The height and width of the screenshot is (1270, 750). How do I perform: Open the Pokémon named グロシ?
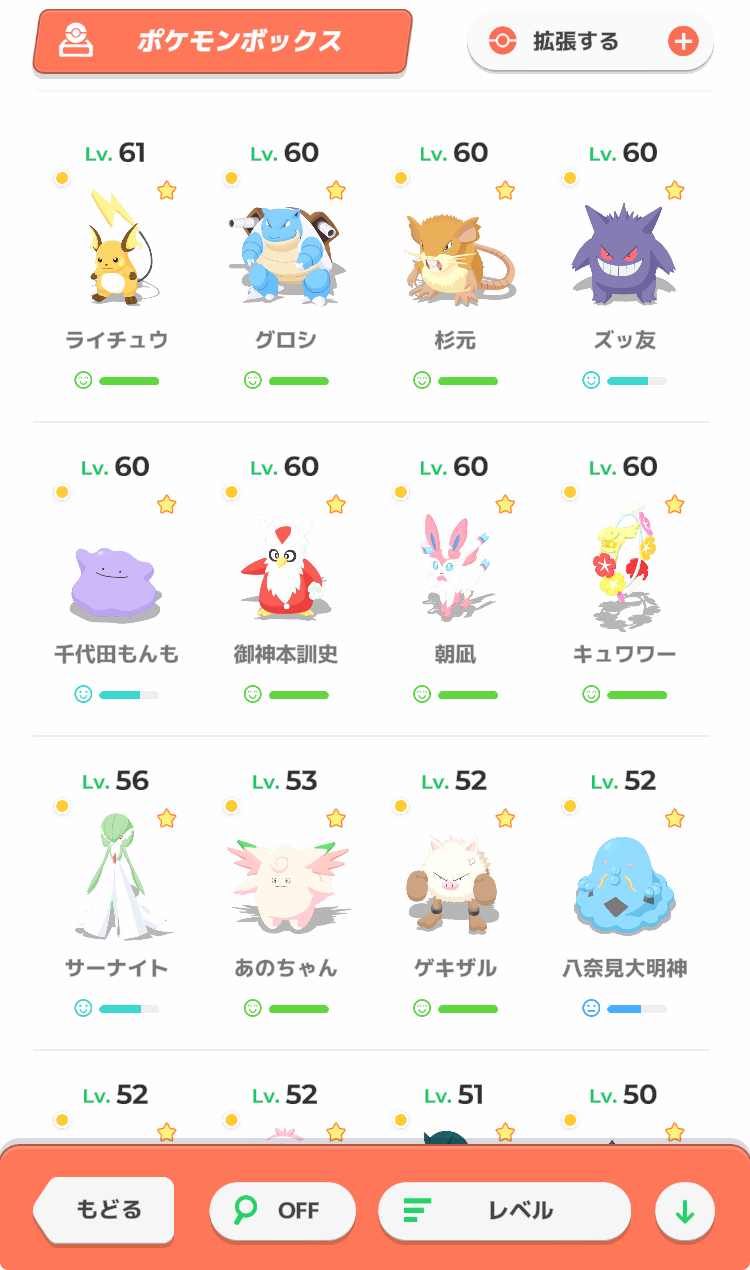tap(286, 250)
